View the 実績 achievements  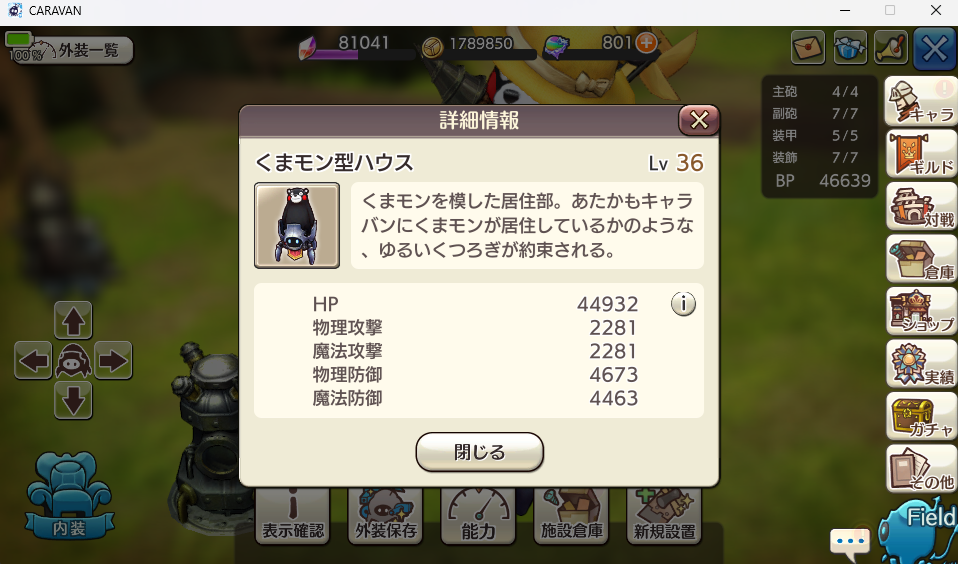pos(921,364)
